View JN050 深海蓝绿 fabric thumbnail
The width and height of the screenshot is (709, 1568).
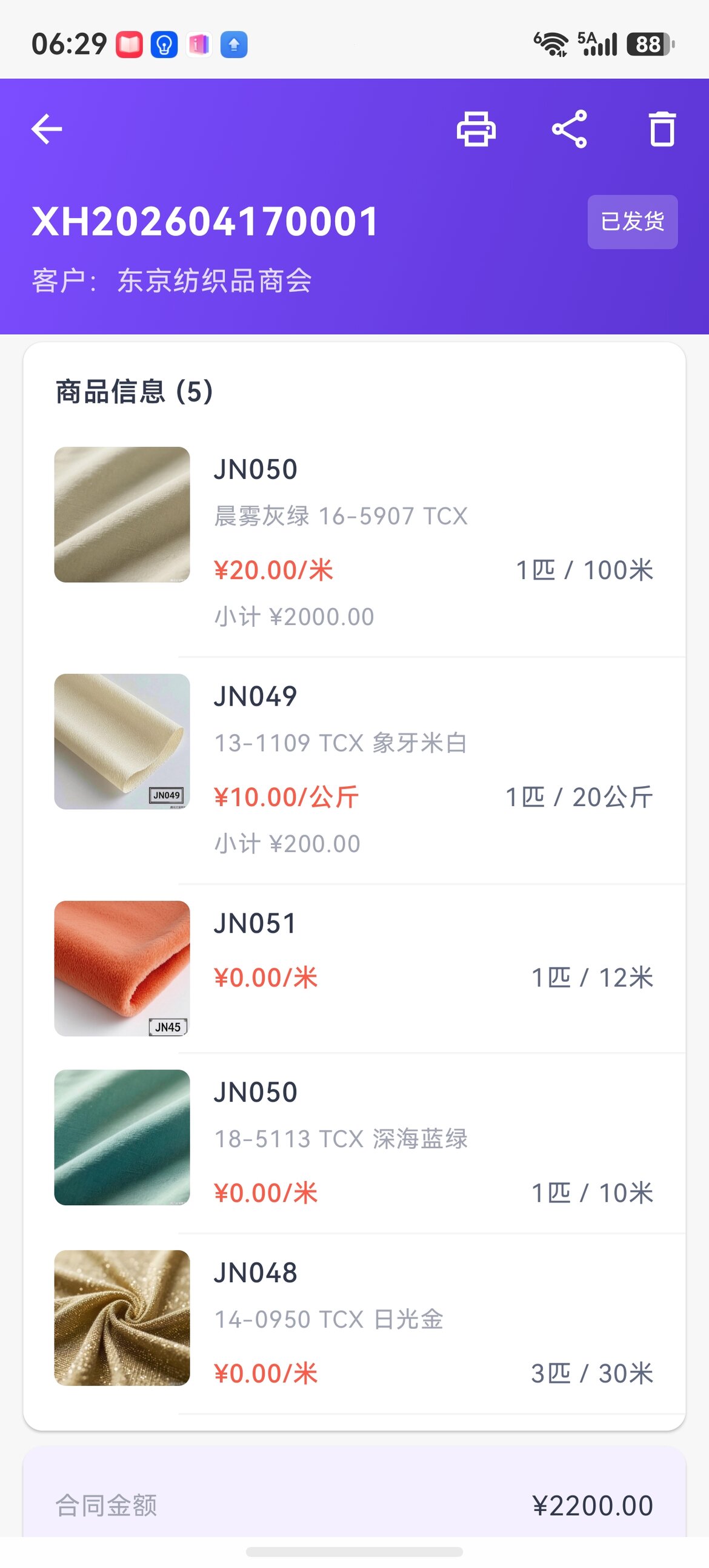pyautogui.click(x=122, y=1135)
